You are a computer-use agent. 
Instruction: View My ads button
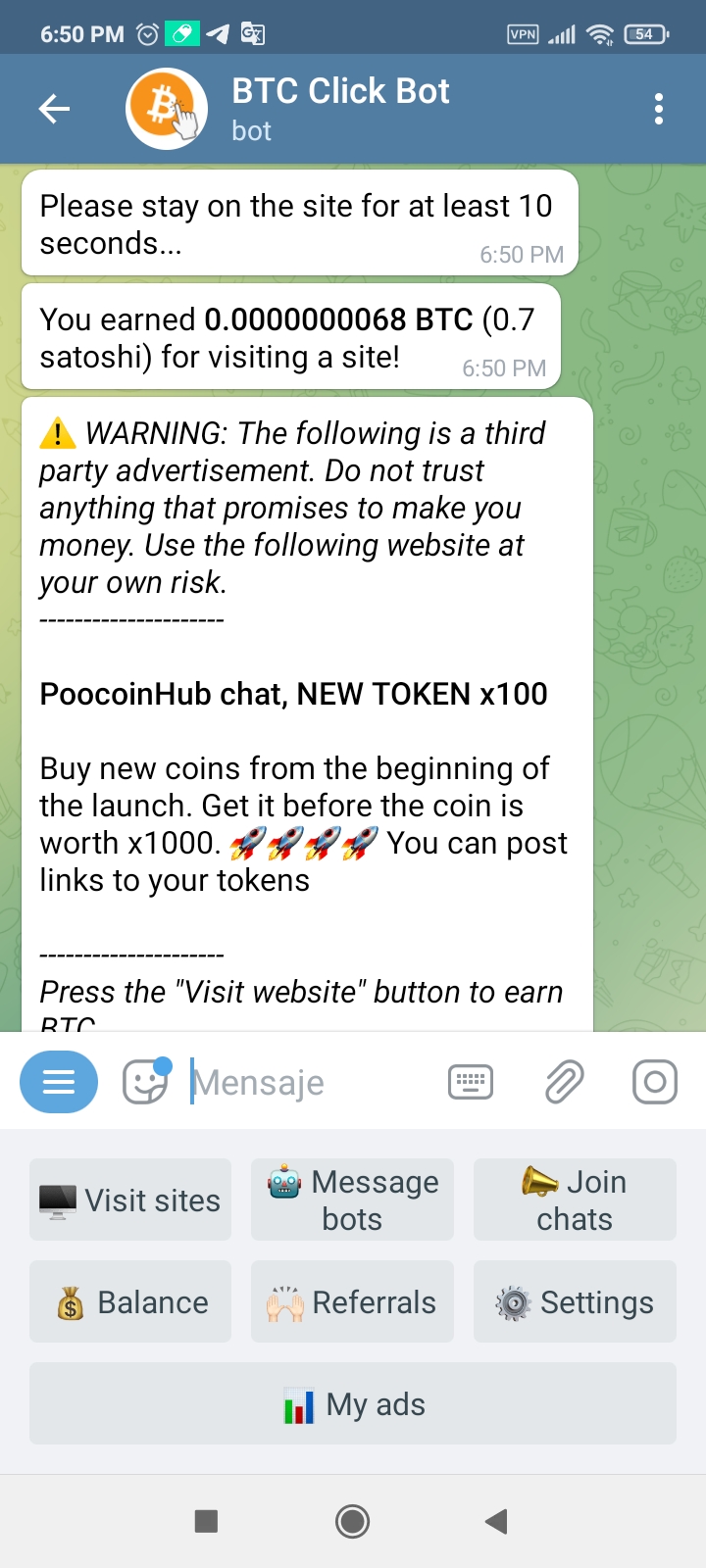353,1403
